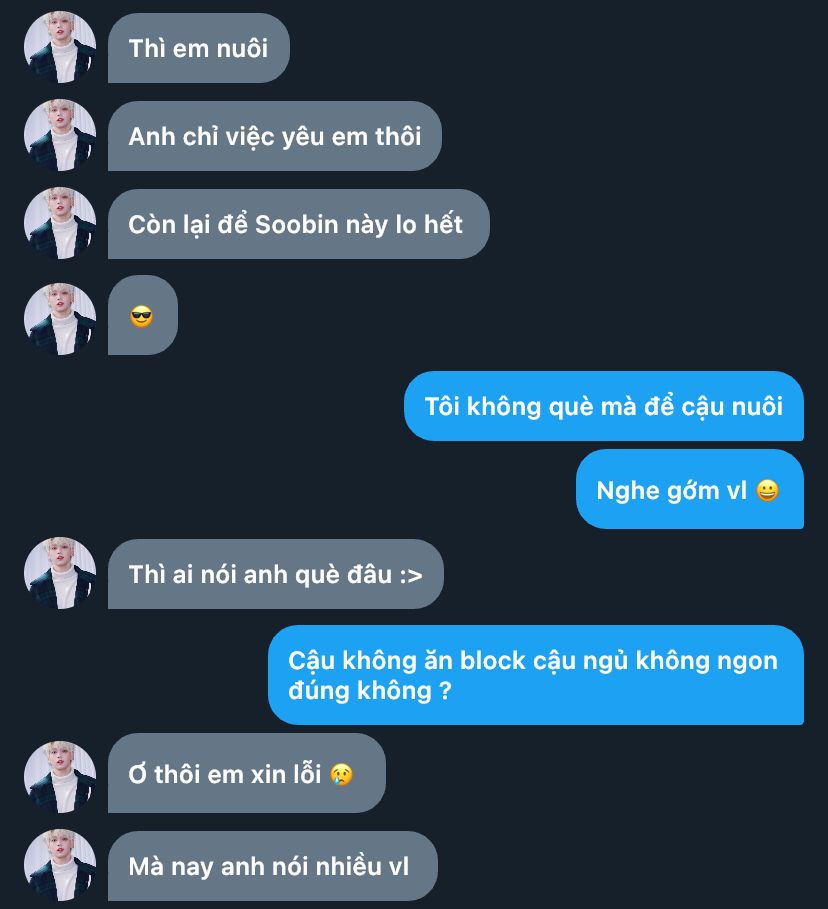
Task: Open sender's avatar beside "Thì em nuôi"
Action: tap(60, 47)
